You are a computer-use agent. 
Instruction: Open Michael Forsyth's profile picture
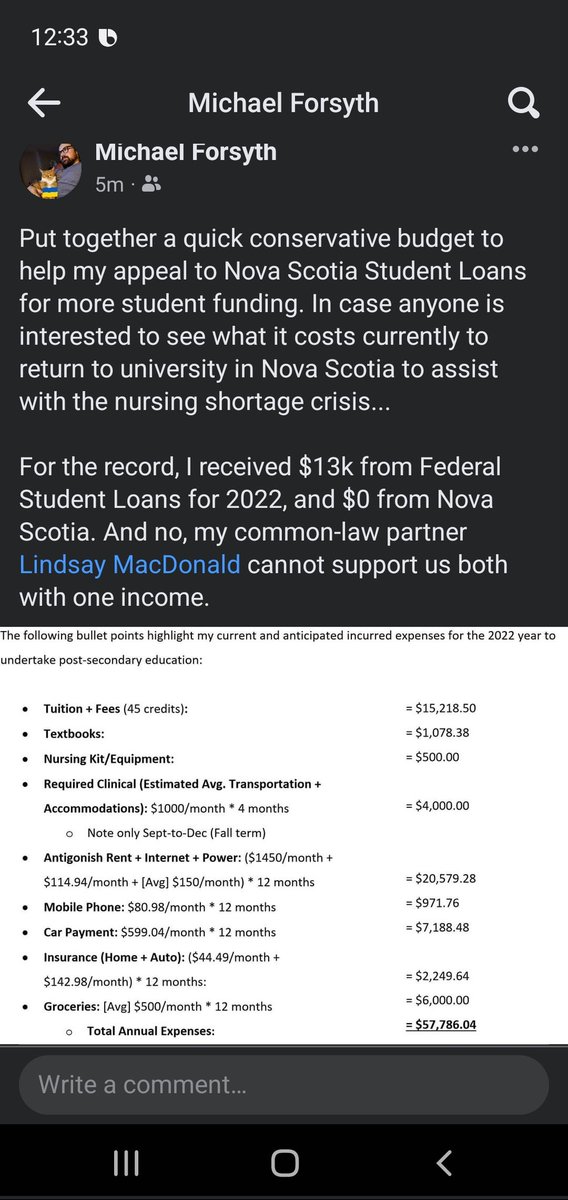coord(51,167)
